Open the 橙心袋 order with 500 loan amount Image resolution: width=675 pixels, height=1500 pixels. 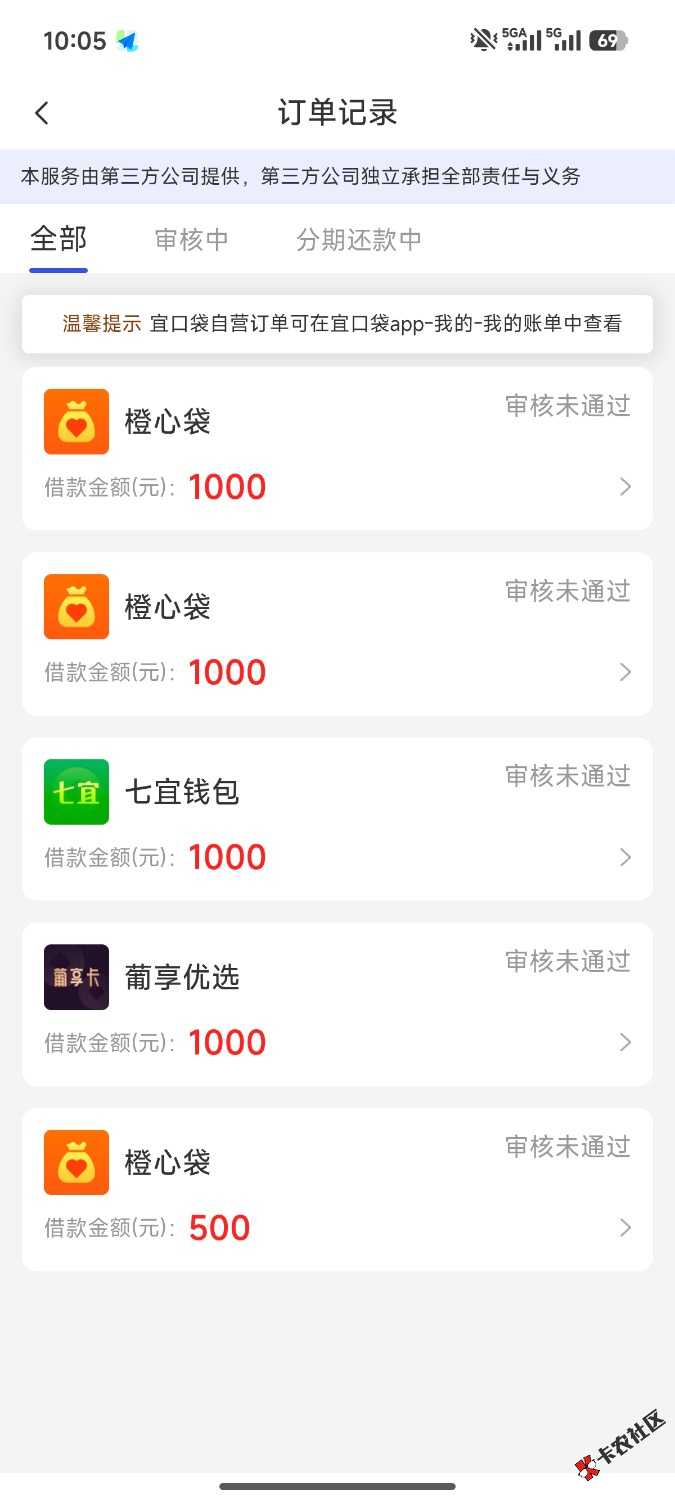[x=337, y=1189]
